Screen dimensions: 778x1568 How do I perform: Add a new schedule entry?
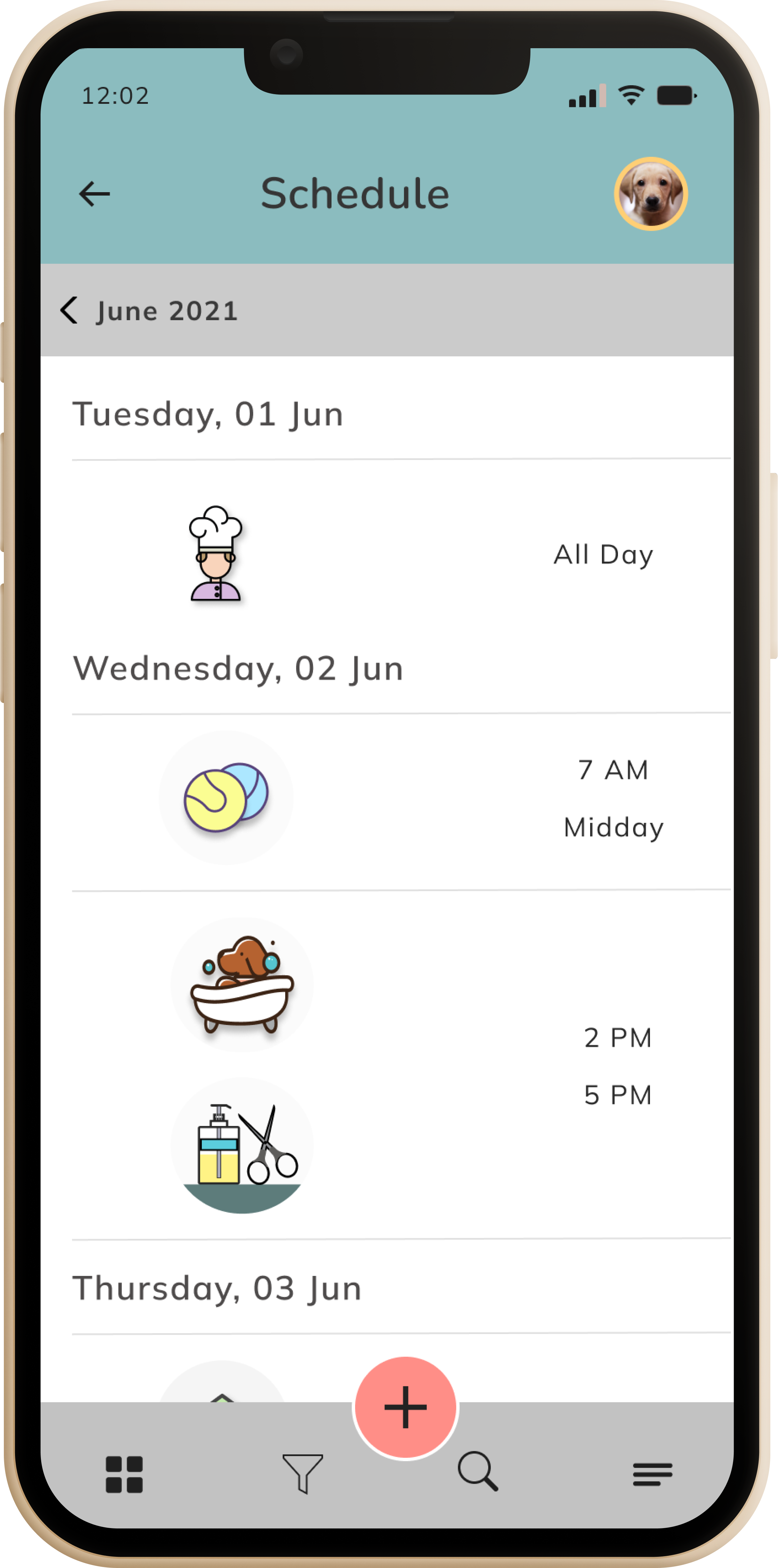405,1407
